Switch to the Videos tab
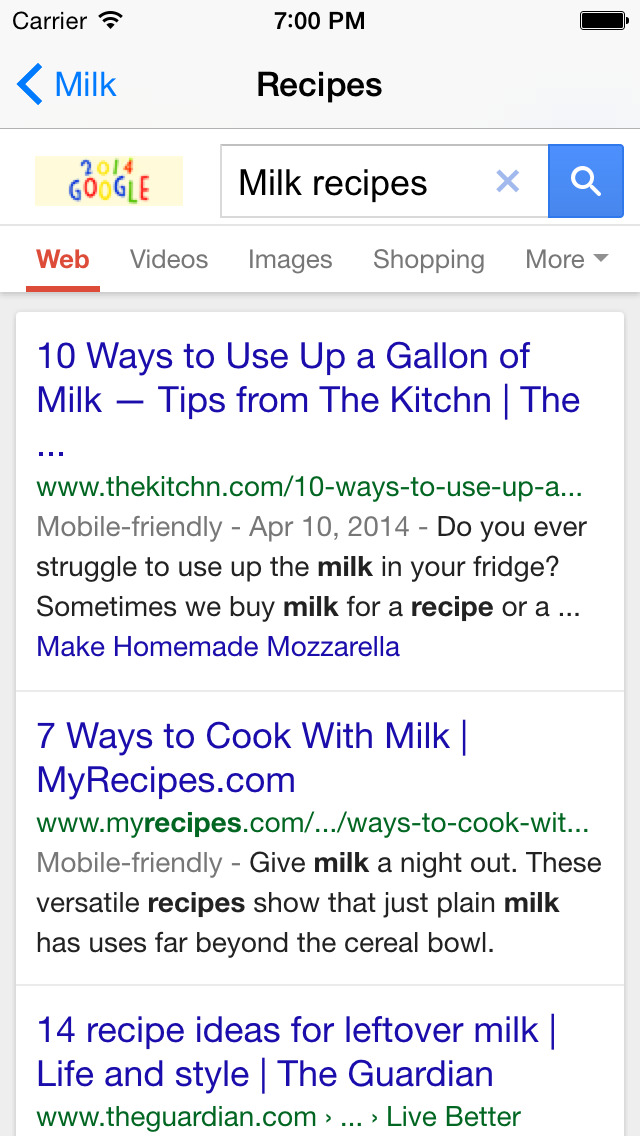The width and height of the screenshot is (640, 1136). [x=169, y=259]
